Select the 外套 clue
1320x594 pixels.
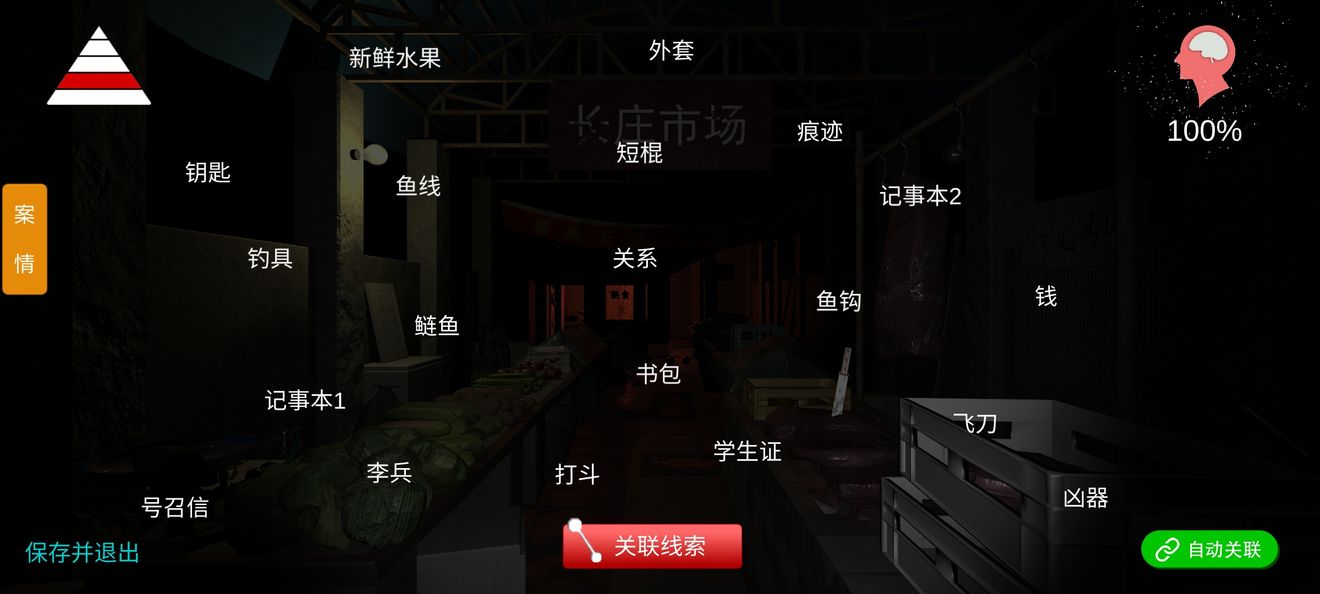[x=671, y=50]
